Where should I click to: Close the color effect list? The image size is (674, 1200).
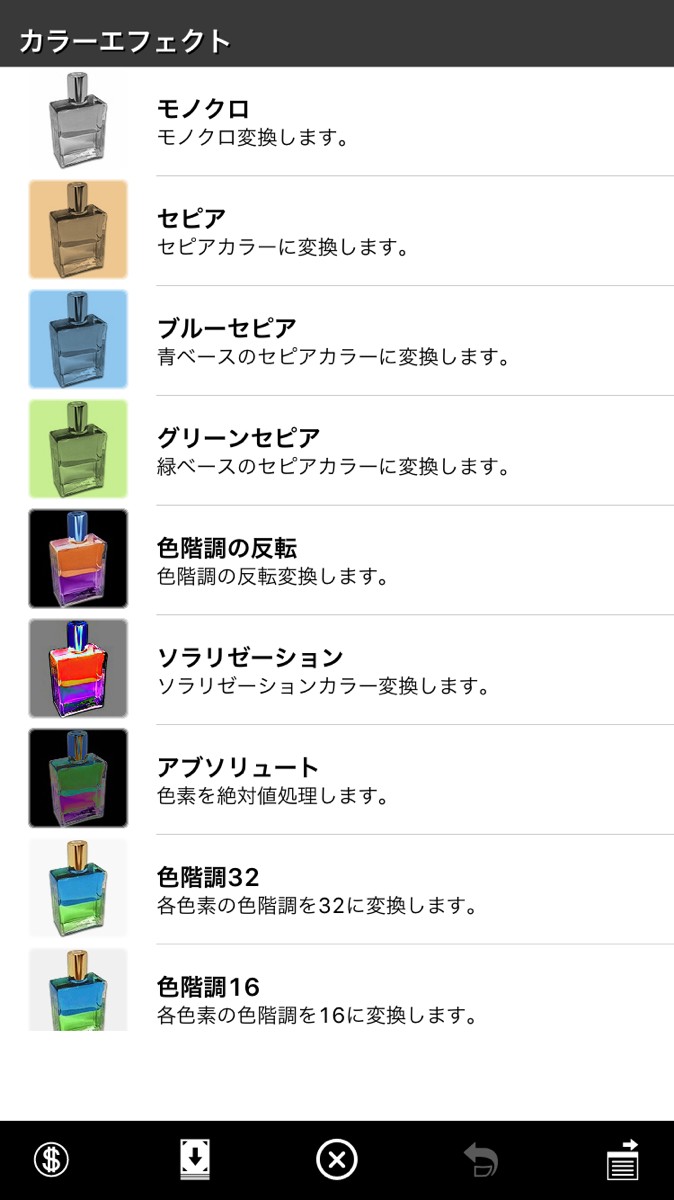pos(337,1160)
